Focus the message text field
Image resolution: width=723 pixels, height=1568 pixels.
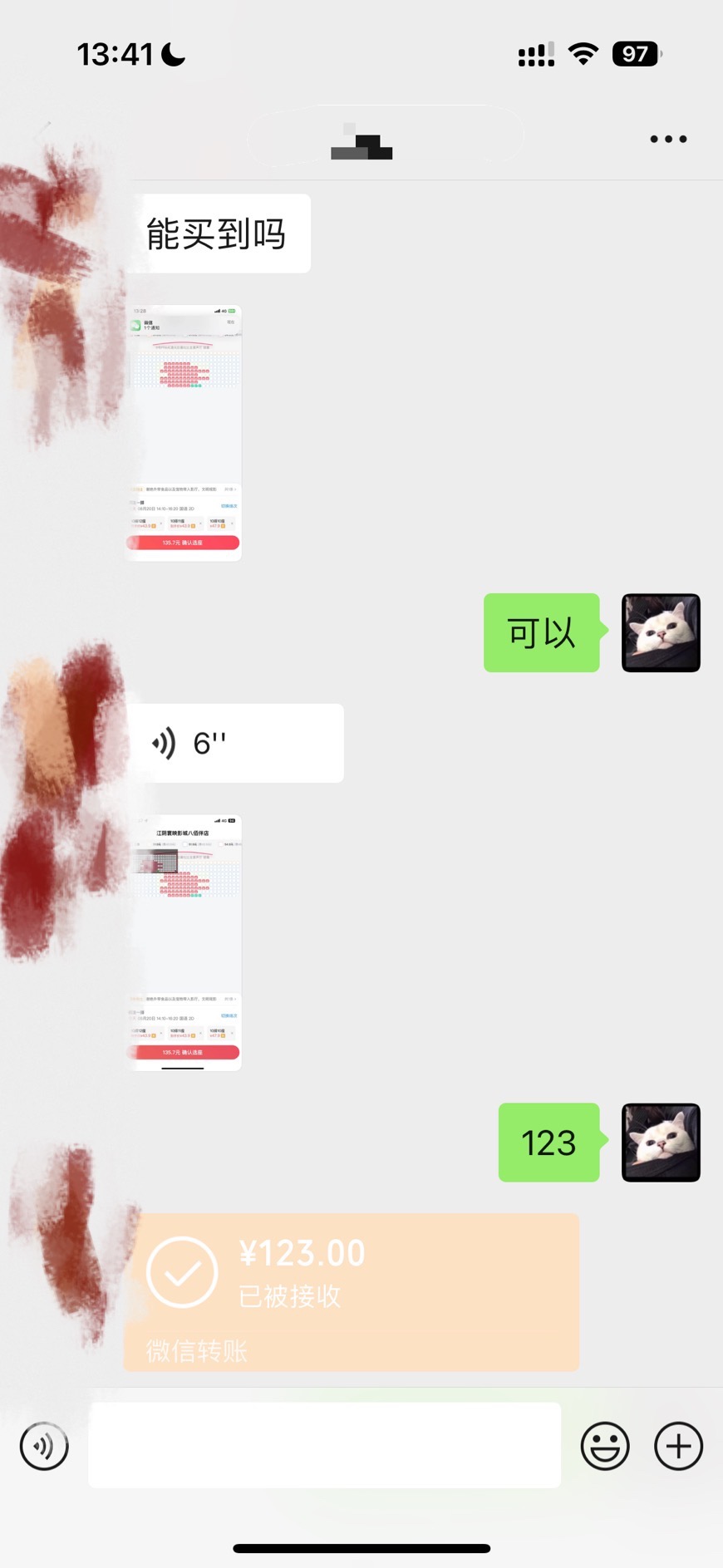324,1446
